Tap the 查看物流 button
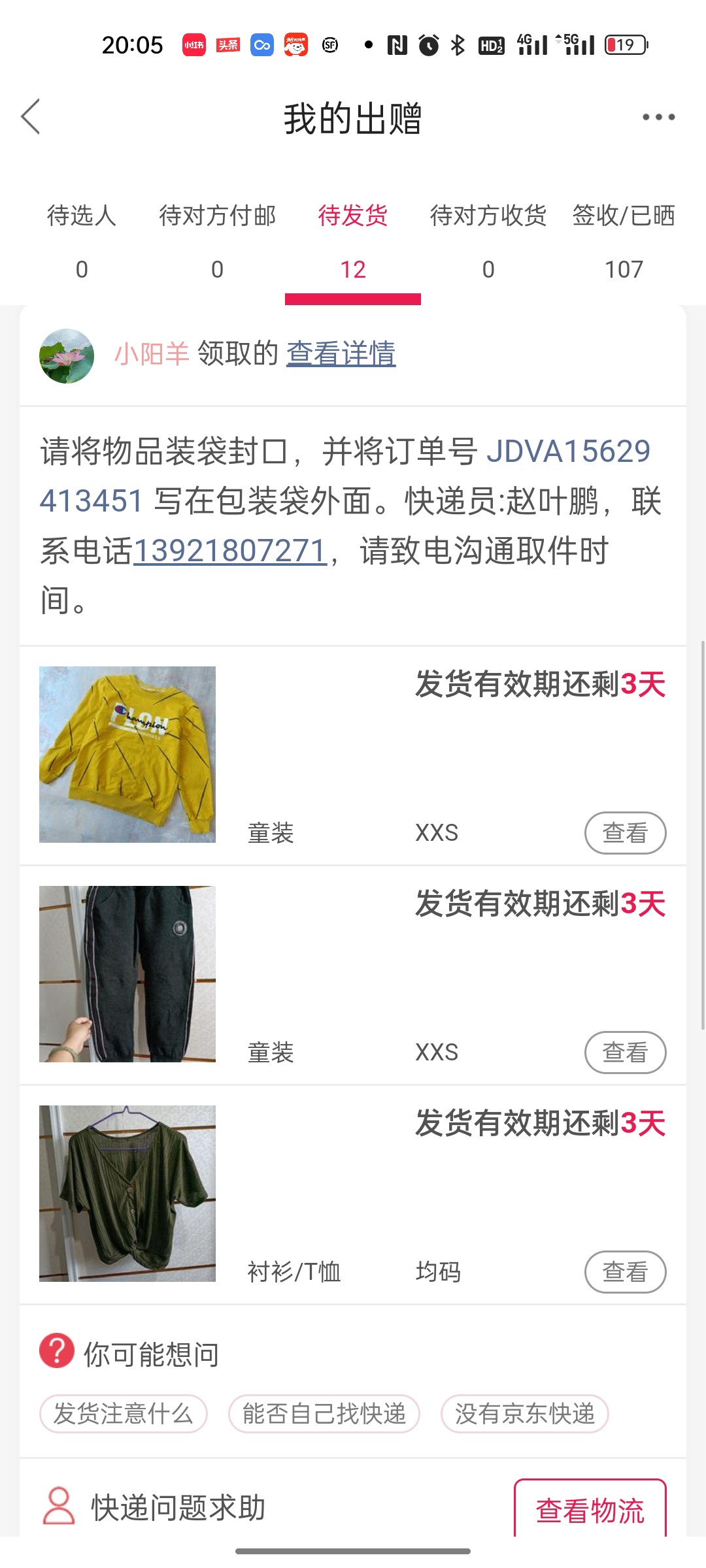Screen dimensions: 706x1568 [x=590, y=1510]
